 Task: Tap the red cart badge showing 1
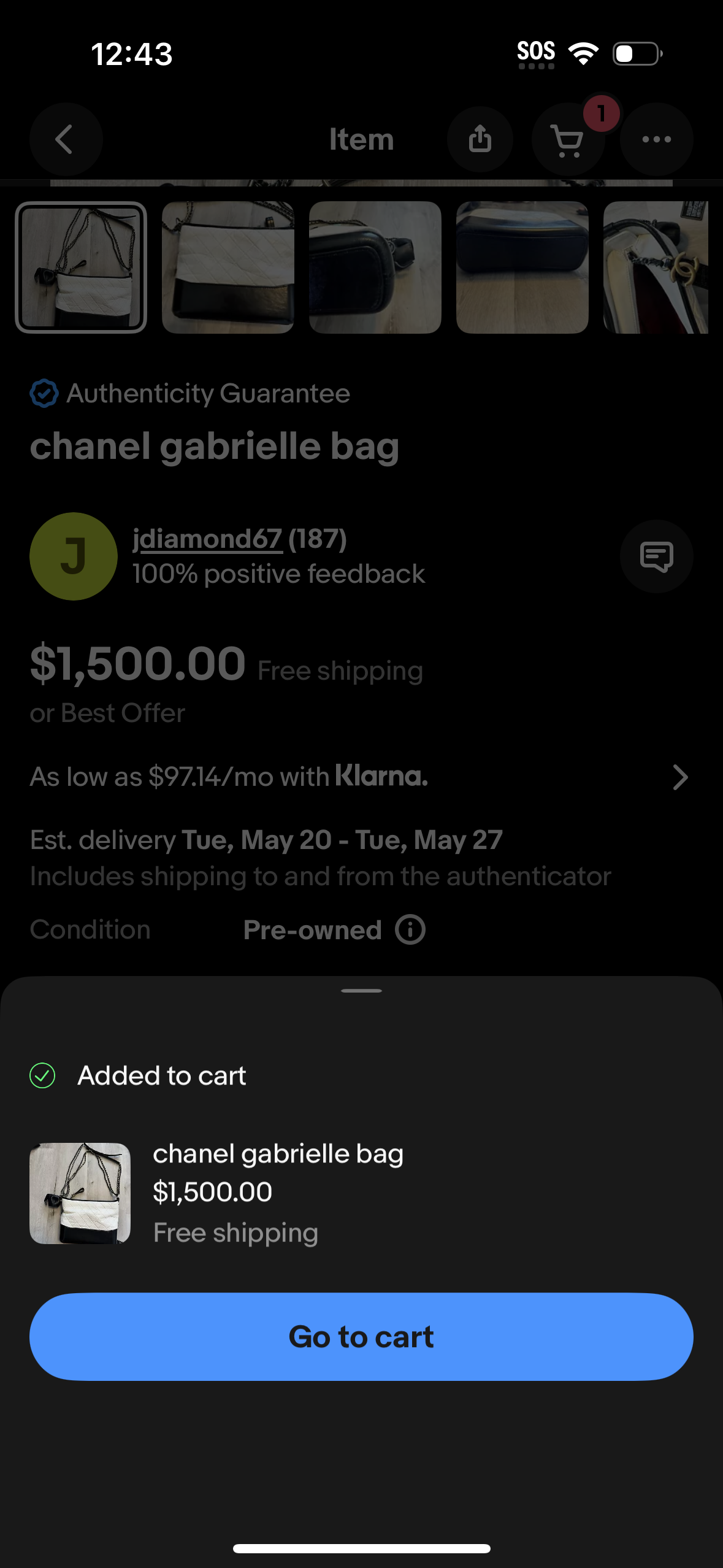point(602,112)
